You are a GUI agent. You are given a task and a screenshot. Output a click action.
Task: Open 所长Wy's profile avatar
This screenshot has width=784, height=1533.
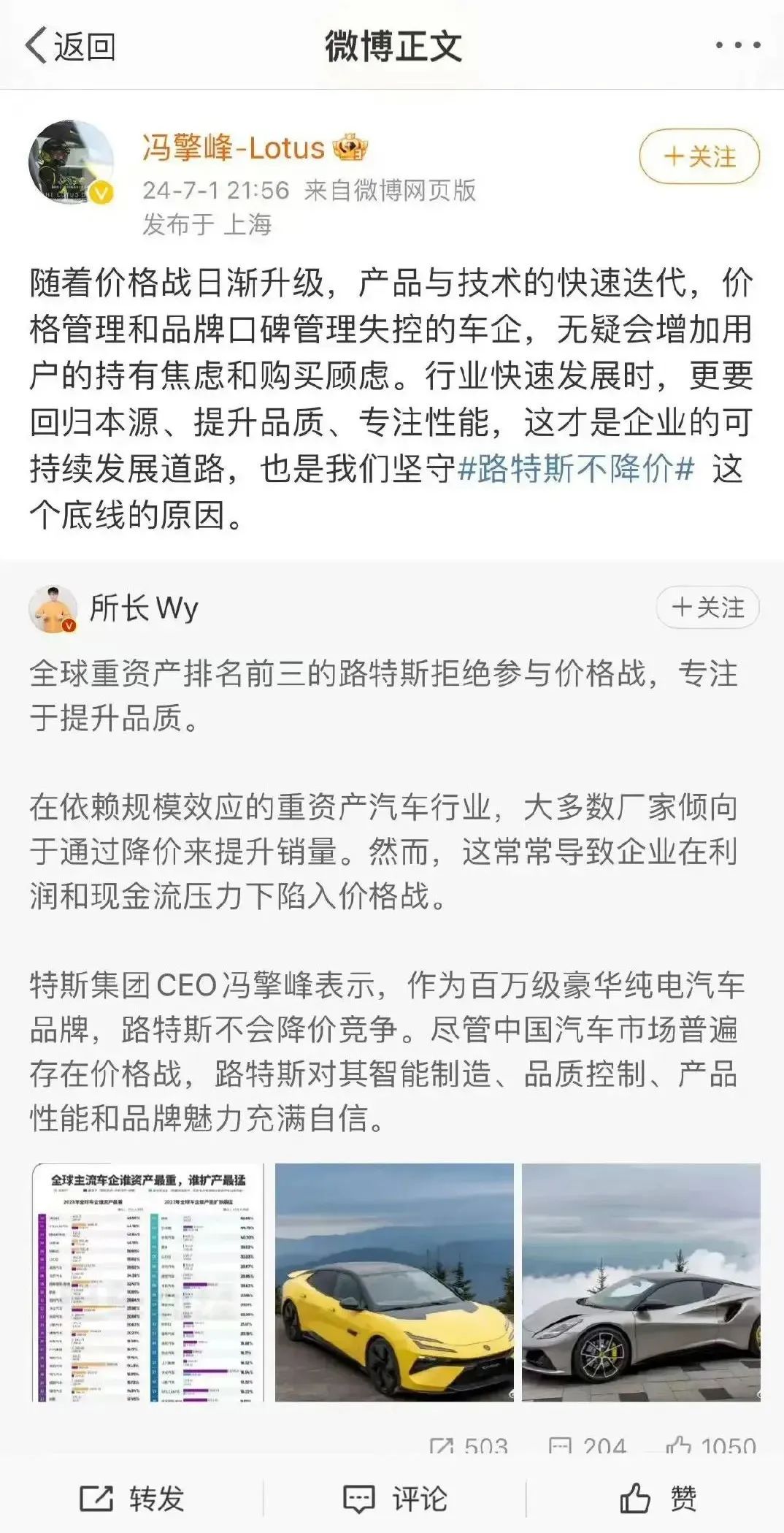(53, 608)
